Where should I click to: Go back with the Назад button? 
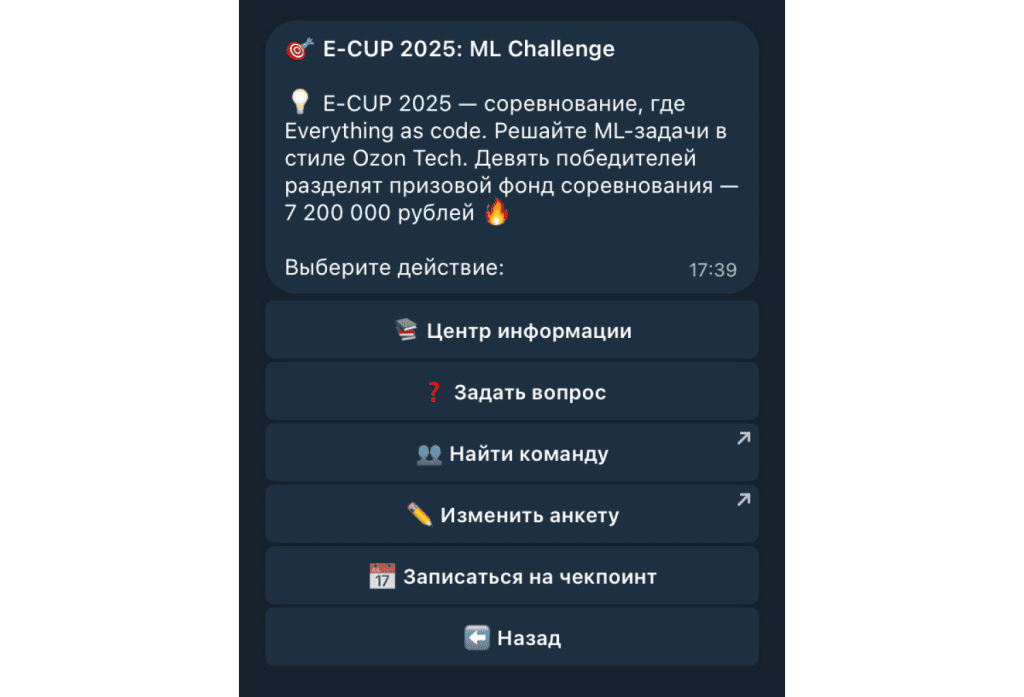click(x=512, y=638)
